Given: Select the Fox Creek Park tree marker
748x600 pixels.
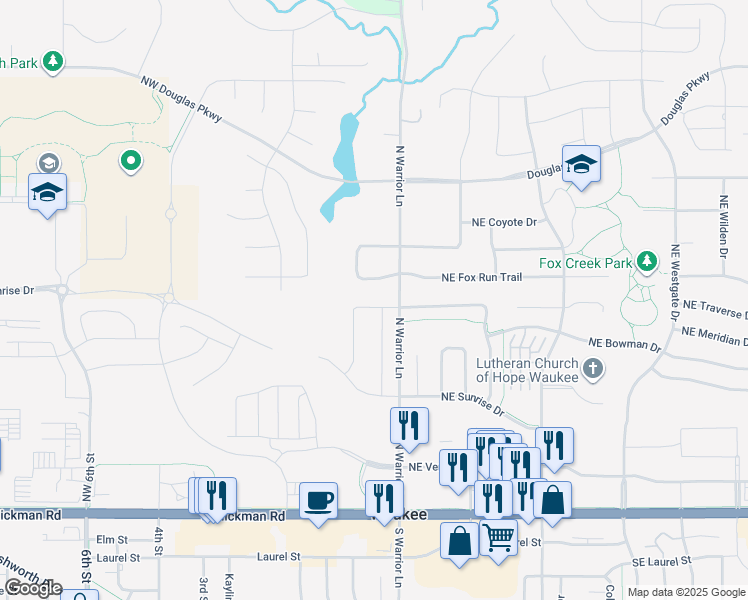Looking at the screenshot, I should (x=647, y=262).
